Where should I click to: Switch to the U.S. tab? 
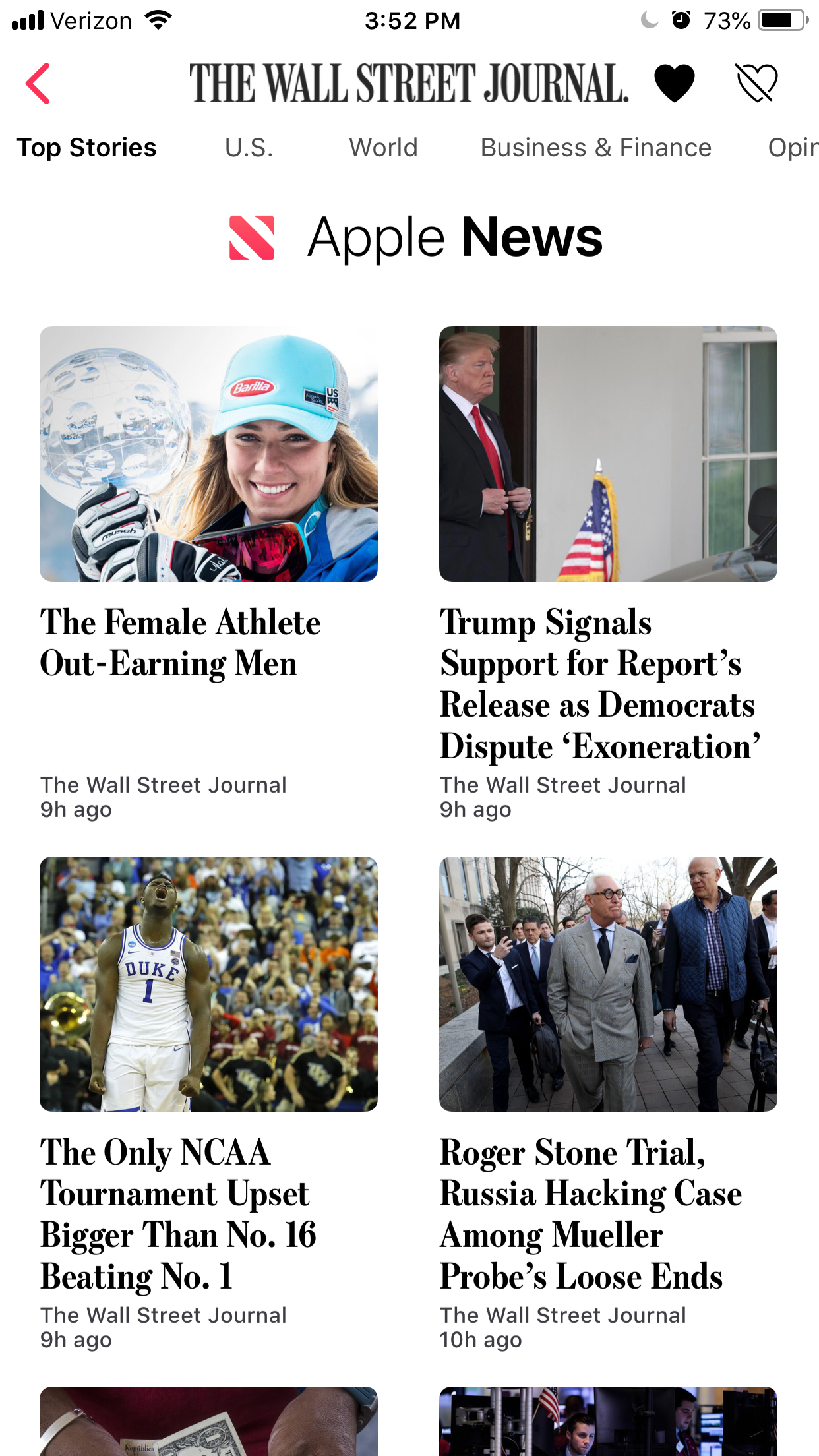click(249, 148)
